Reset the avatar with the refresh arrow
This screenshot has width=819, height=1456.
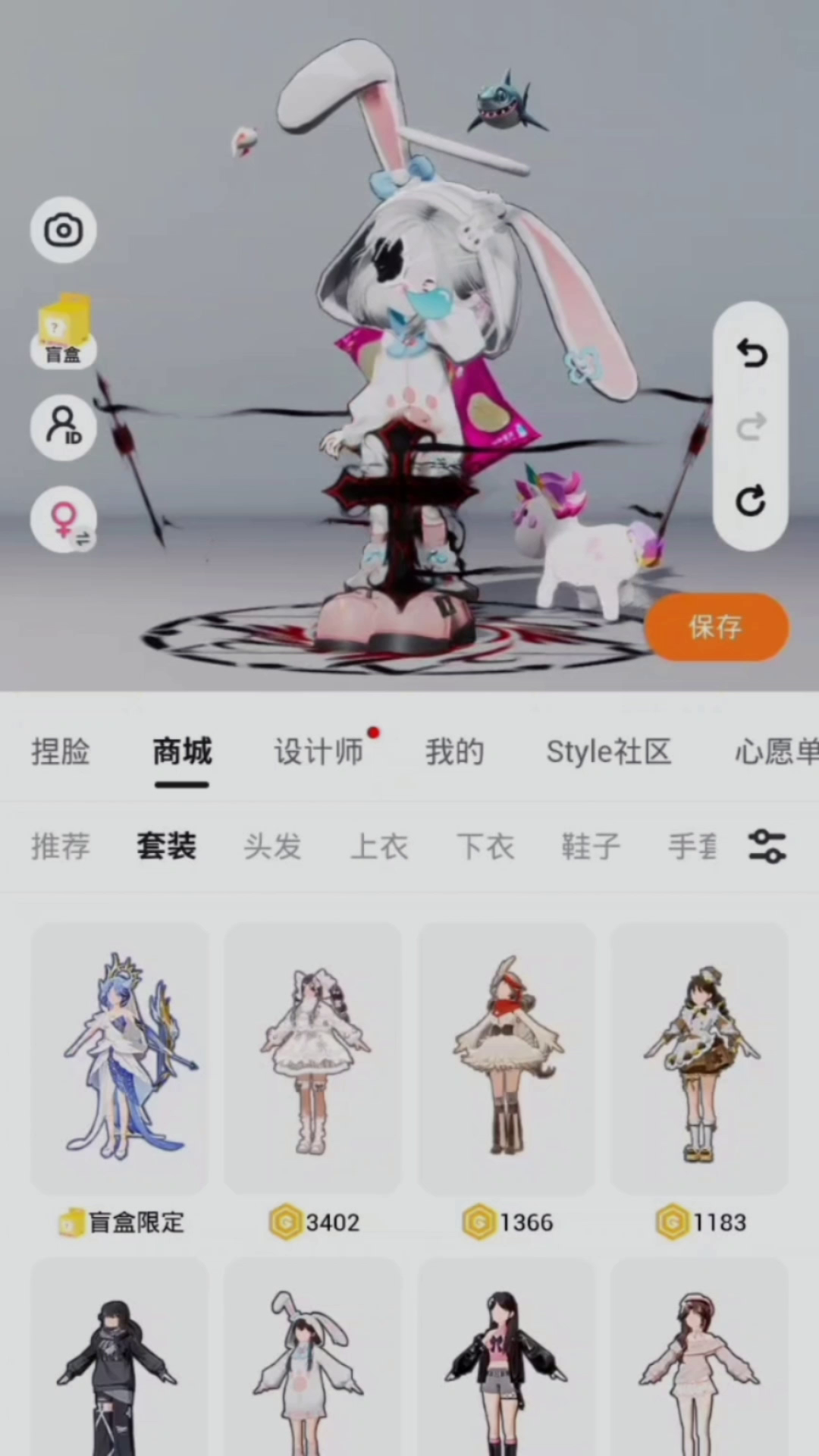tap(751, 501)
